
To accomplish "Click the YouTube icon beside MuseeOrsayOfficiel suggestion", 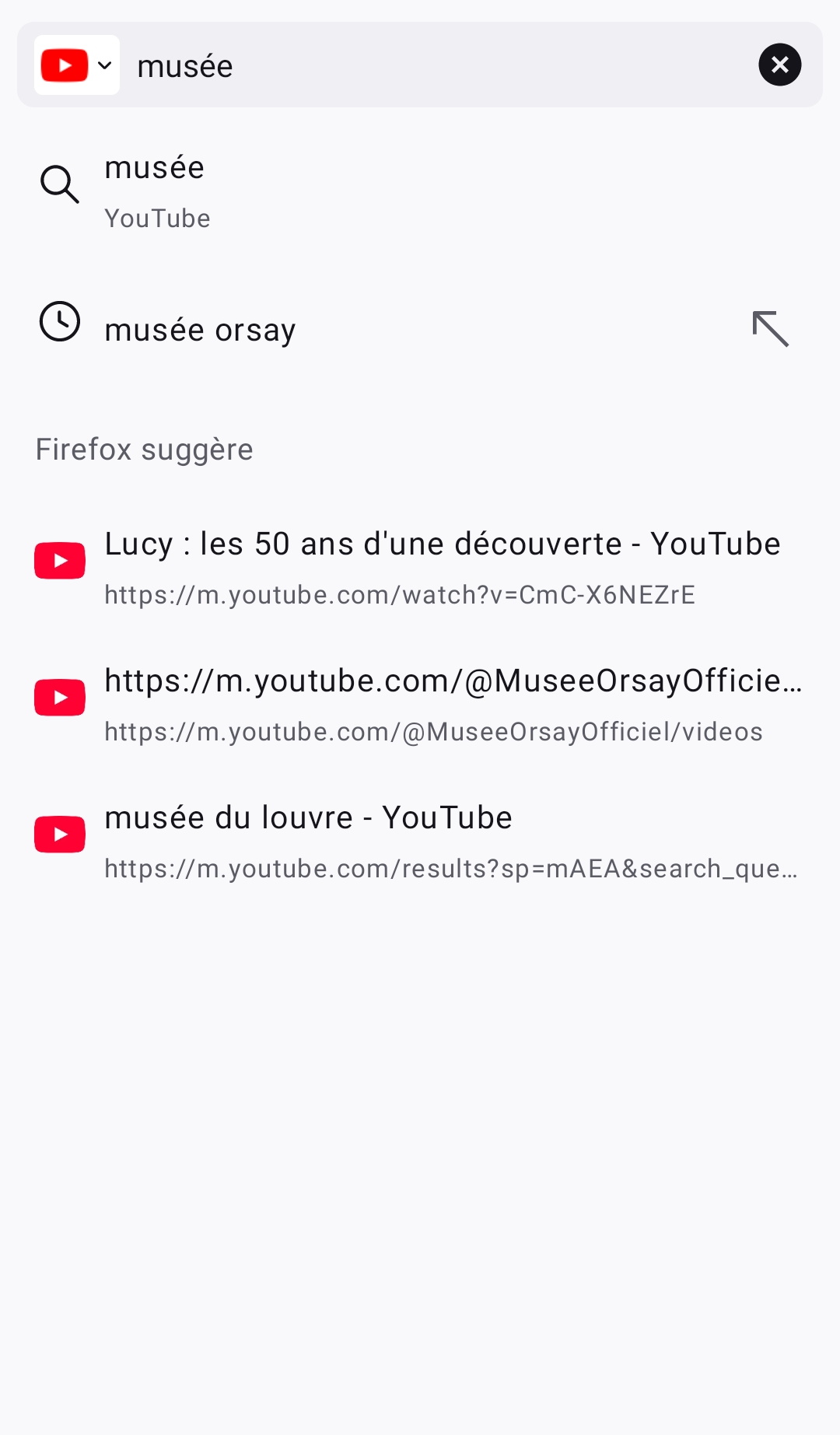I will click(x=60, y=697).
